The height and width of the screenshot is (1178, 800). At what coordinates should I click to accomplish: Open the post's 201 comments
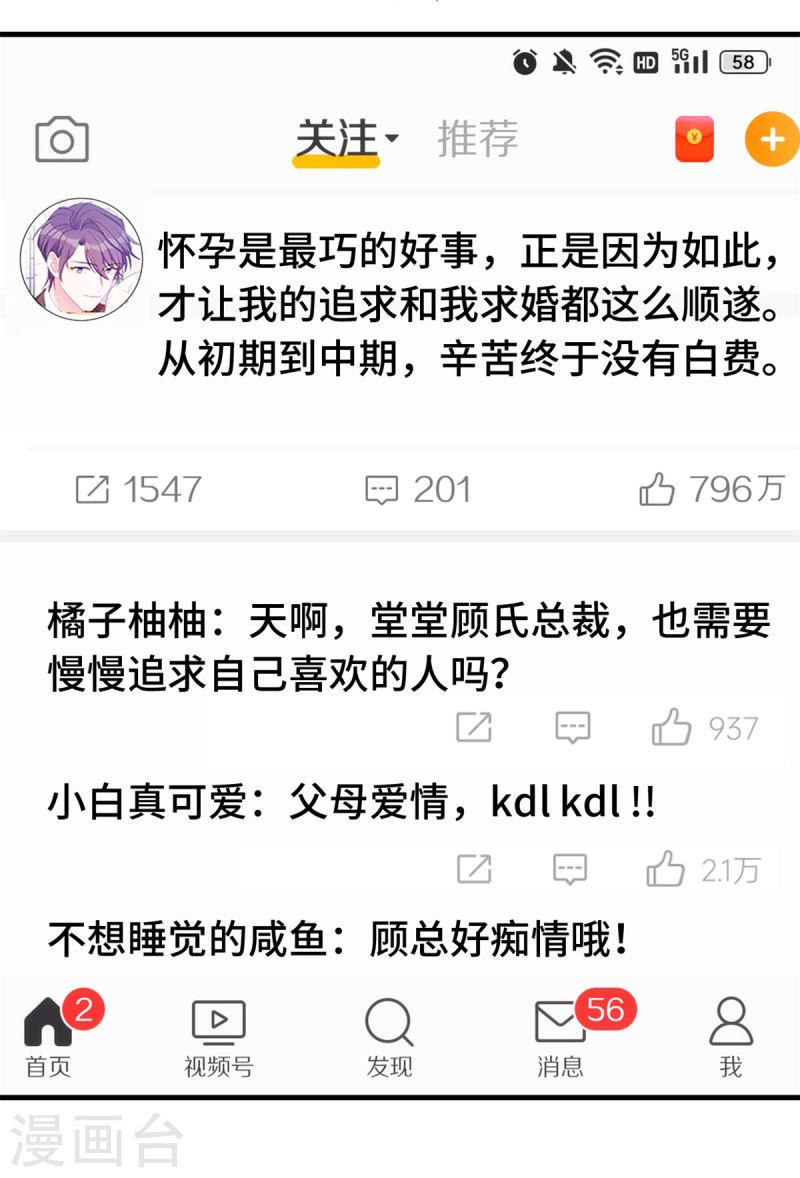tap(418, 490)
